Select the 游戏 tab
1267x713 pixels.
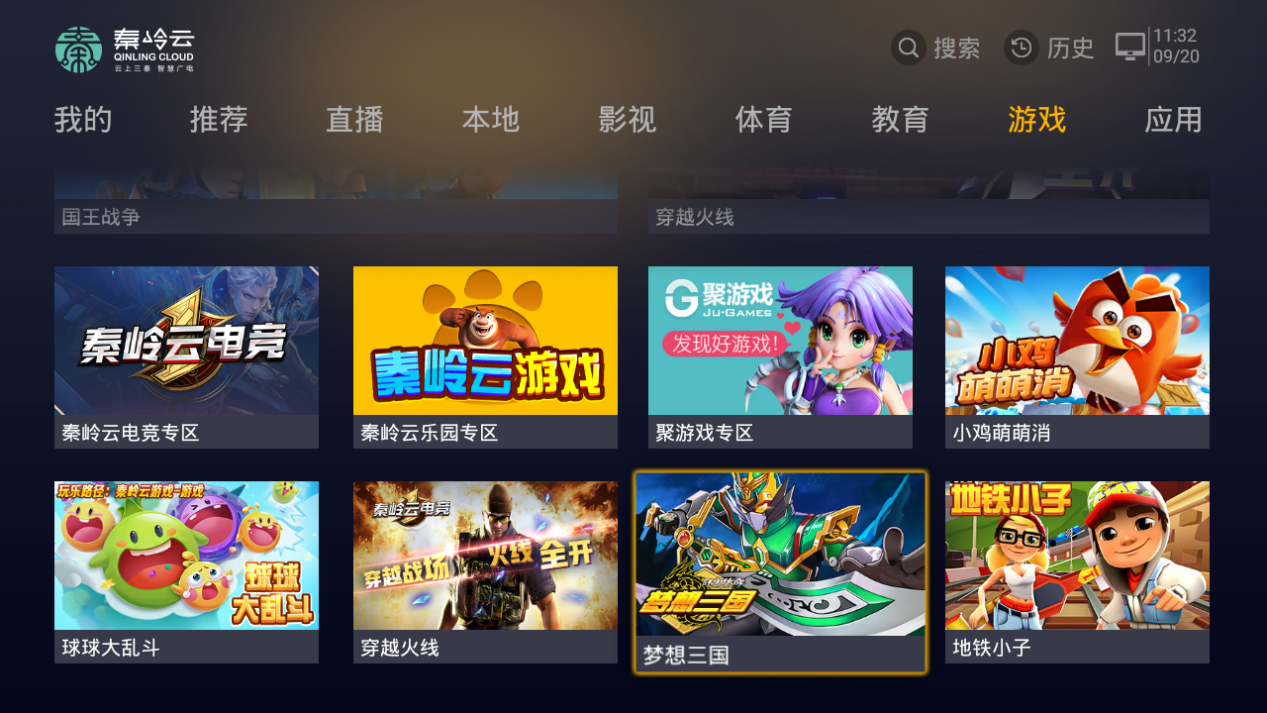click(x=1037, y=120)
